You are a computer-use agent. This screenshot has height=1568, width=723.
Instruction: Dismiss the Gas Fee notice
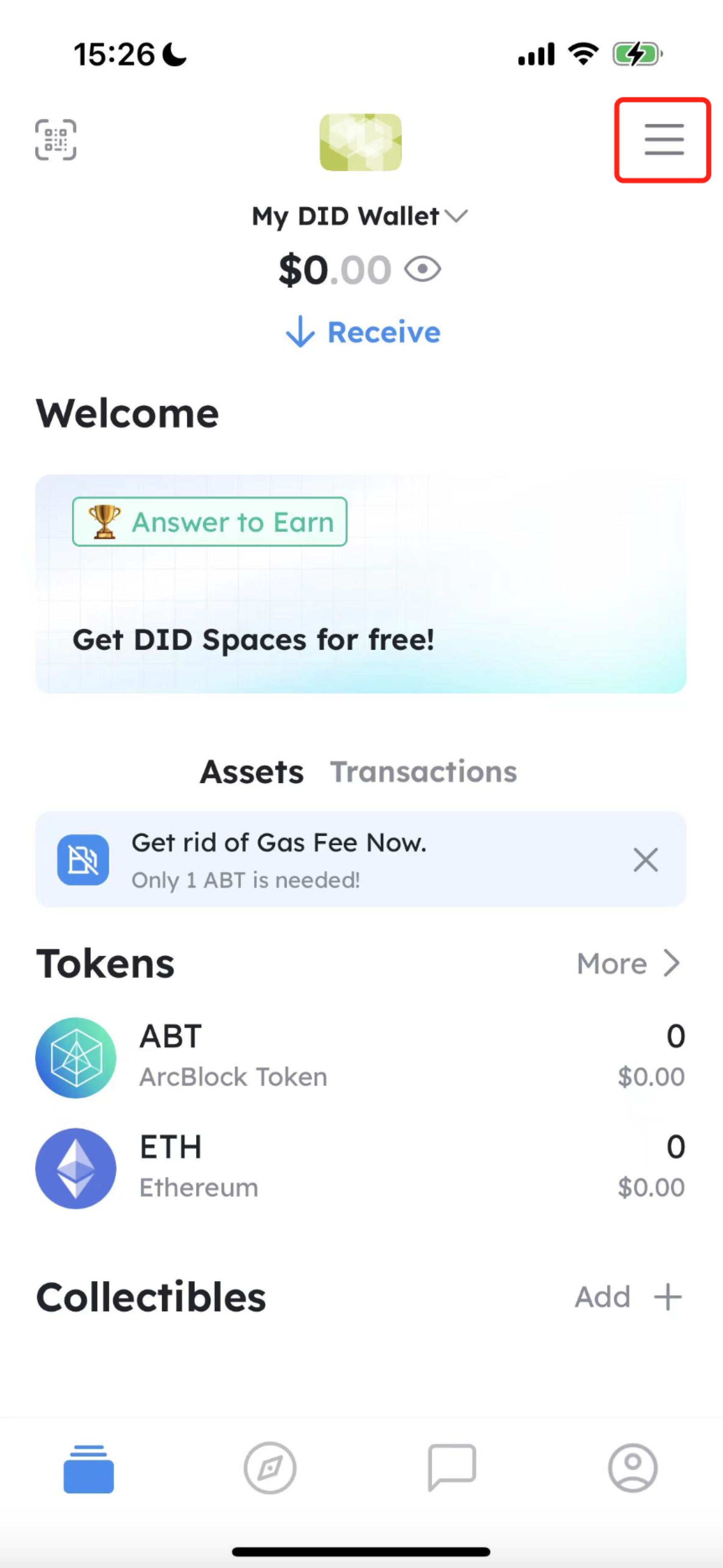[x=645, y=859]
